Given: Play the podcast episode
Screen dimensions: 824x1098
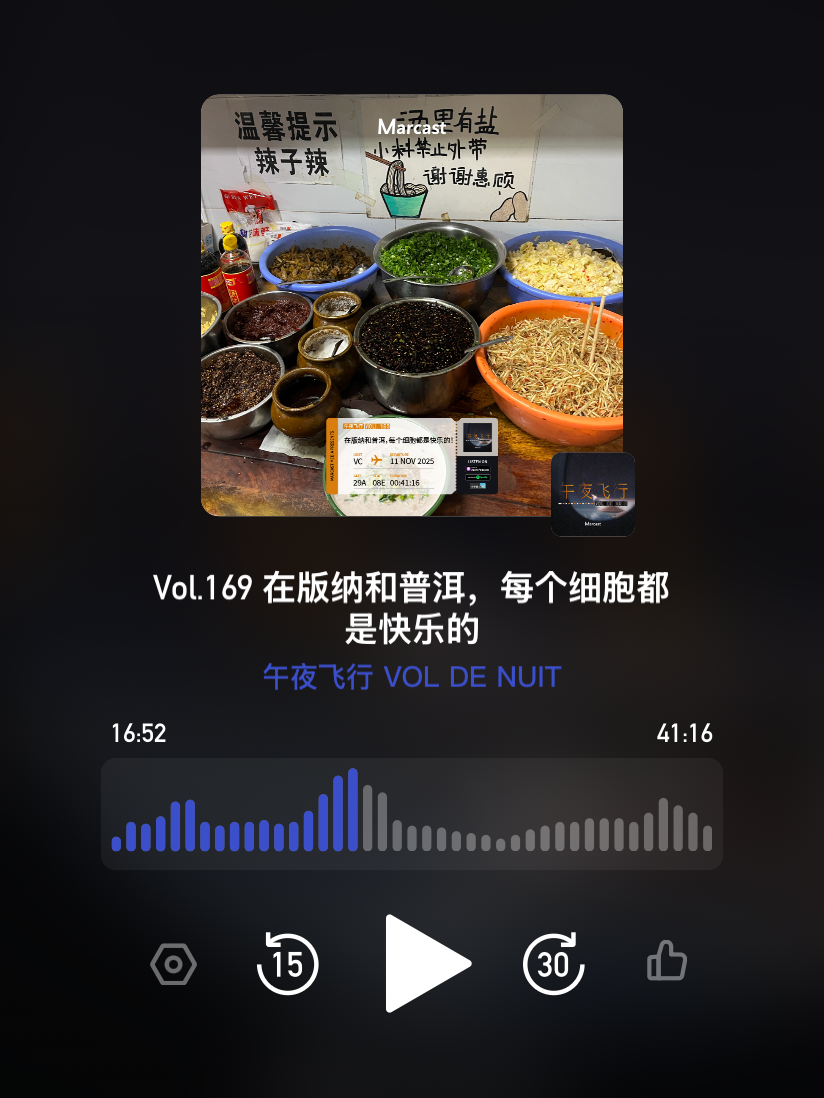Looking at the screenshot, I should coord(426,964).
